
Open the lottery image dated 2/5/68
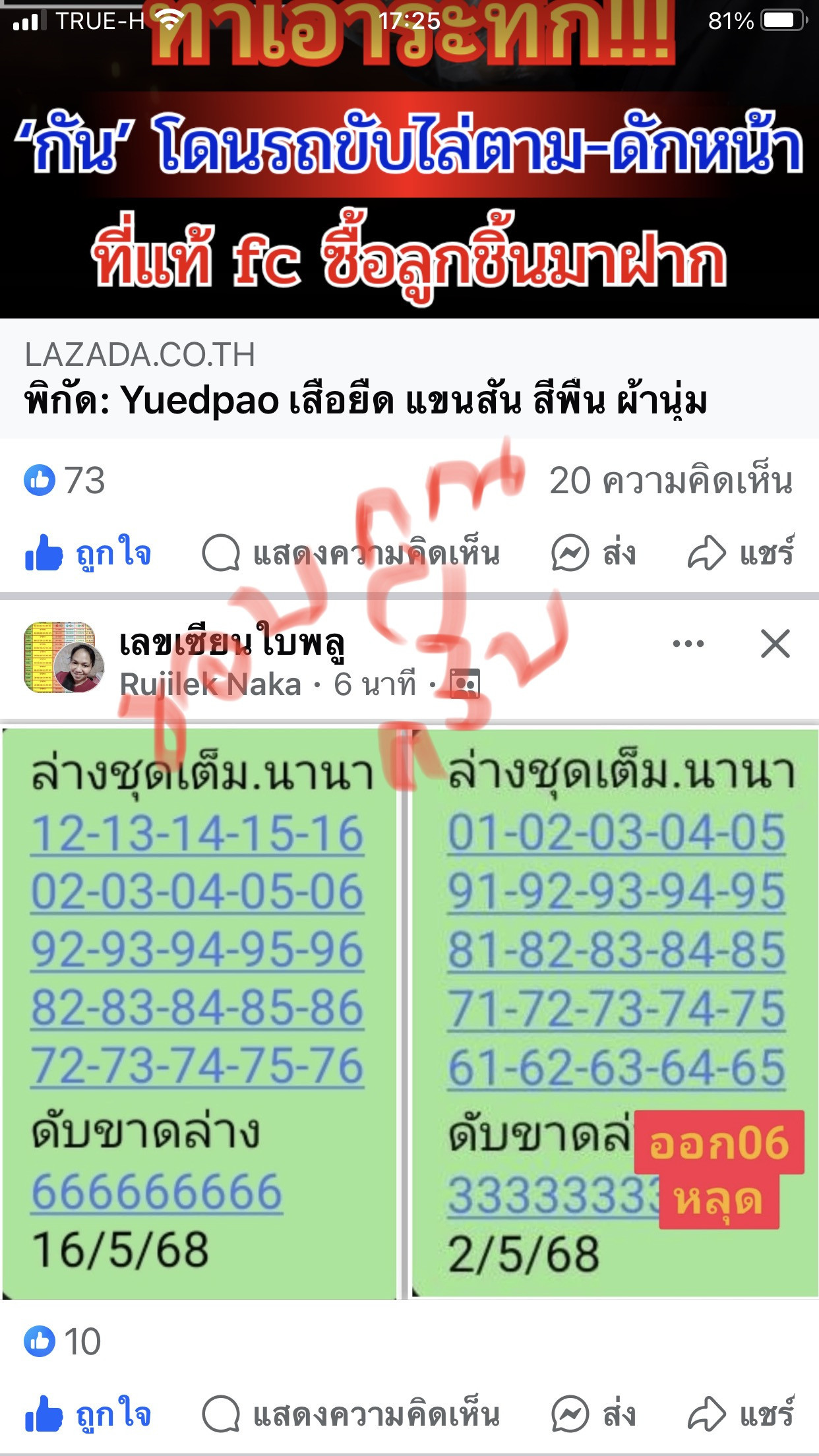pyautogui.click(x=615, y=1012)
